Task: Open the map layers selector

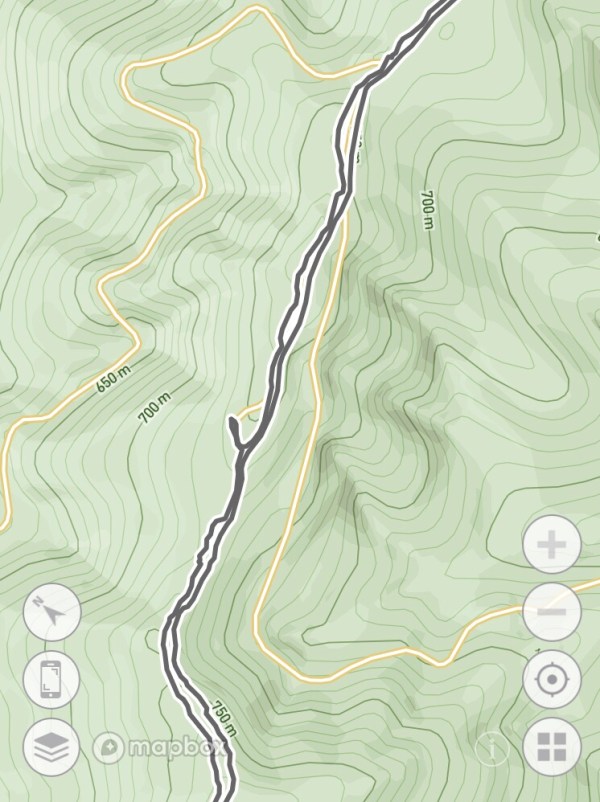Action: 52,746
